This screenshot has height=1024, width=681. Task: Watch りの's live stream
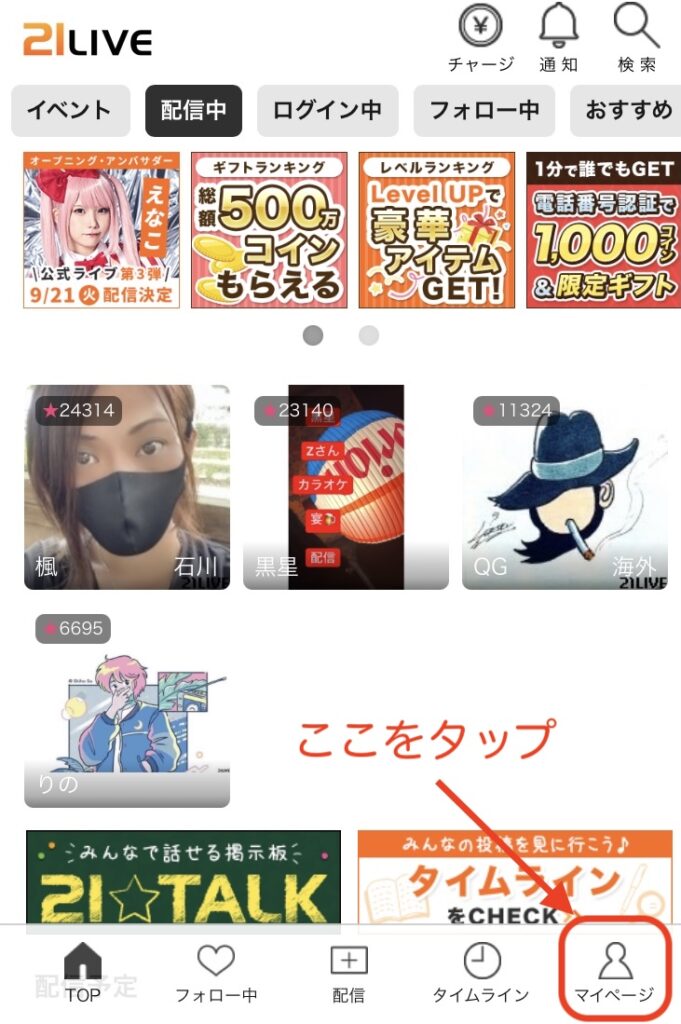[127, 710]
